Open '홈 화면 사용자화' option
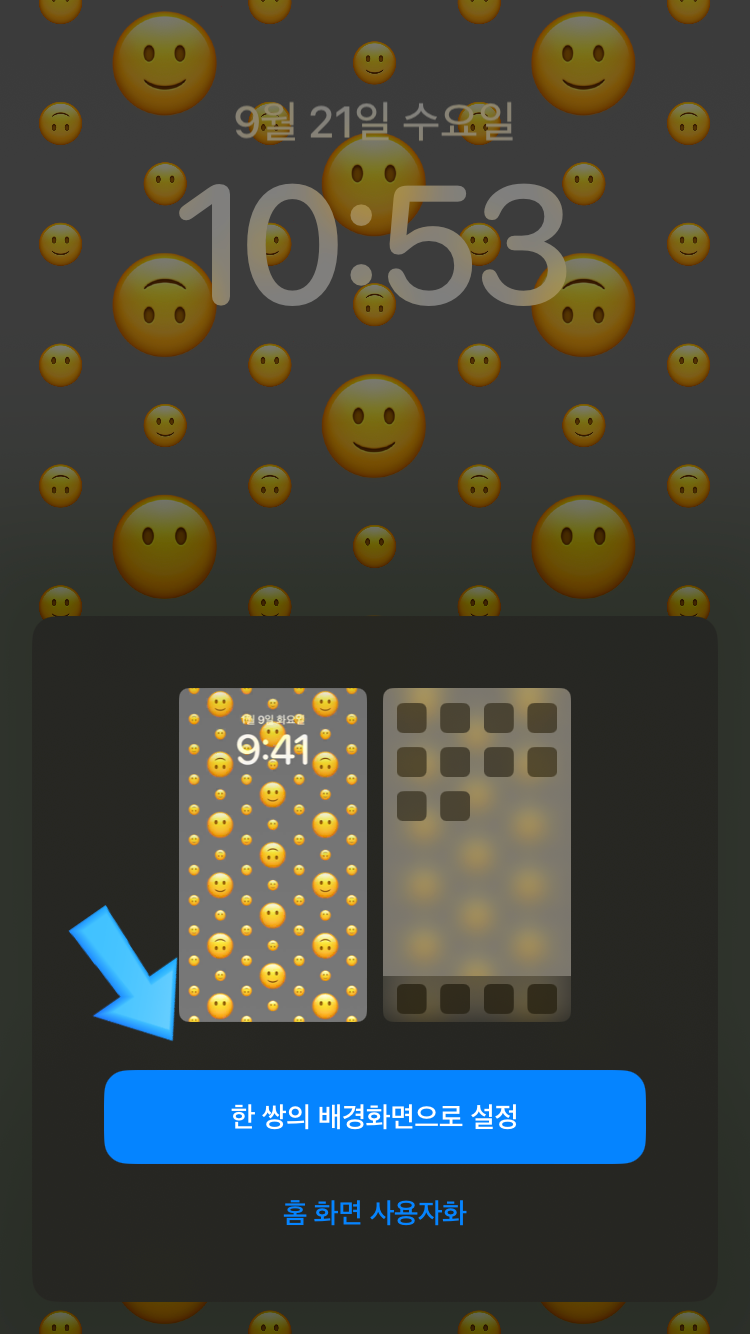 pos(375,1213)
